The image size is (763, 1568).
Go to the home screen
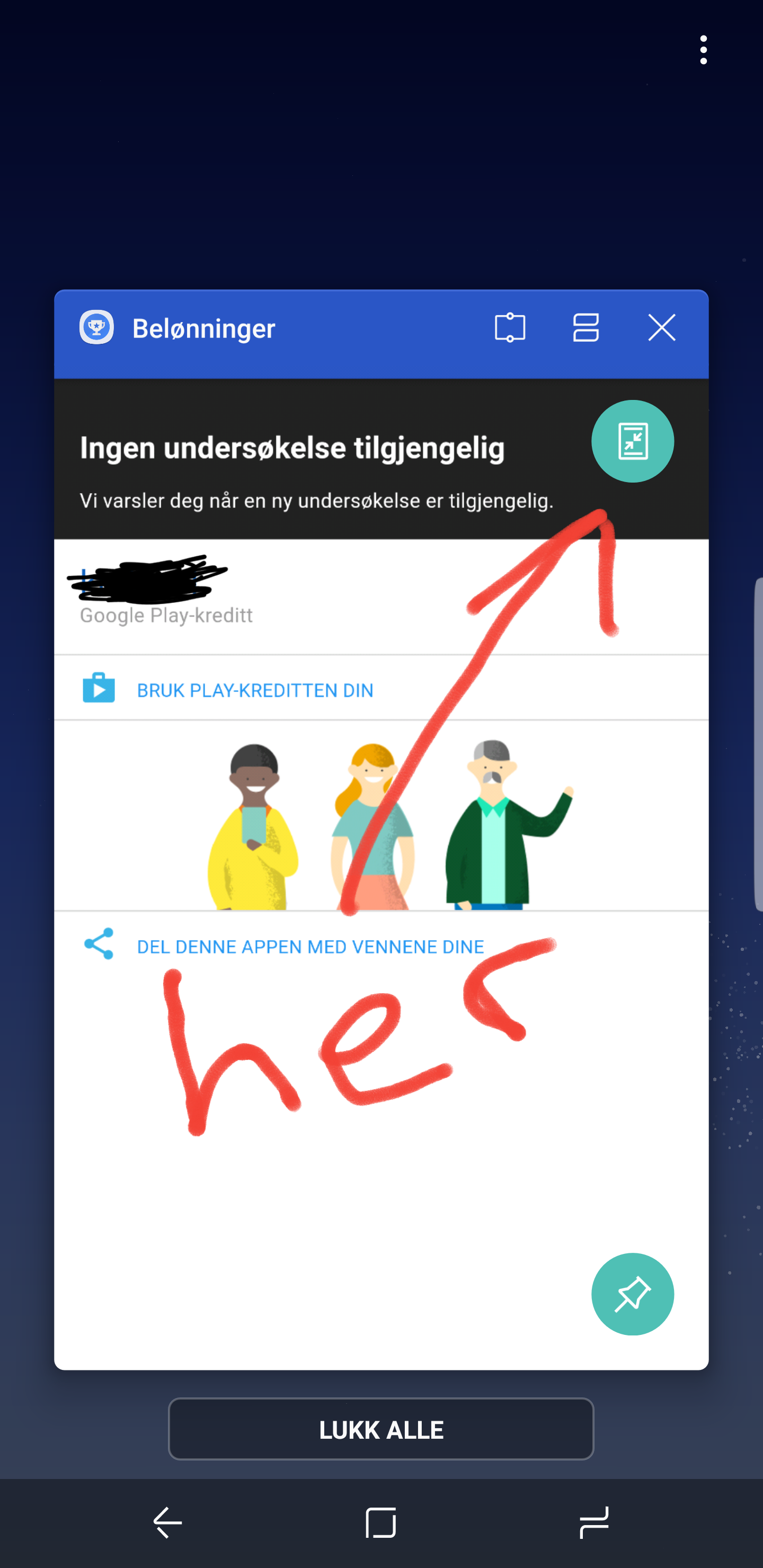tap(381, 1523)
